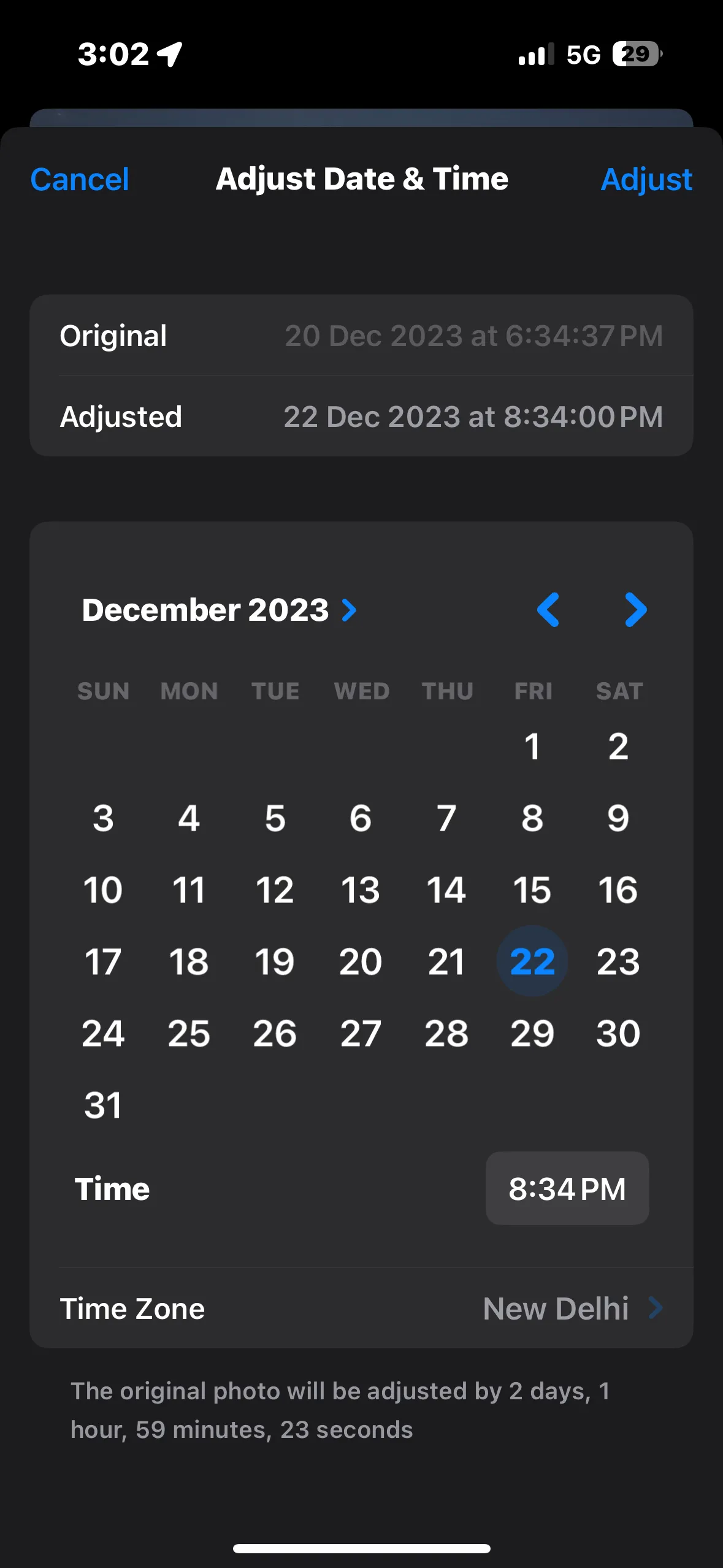Open the 8:34 PM time picker
The height and width of the screenshot is (1568, 723).
coord(567,1188)
